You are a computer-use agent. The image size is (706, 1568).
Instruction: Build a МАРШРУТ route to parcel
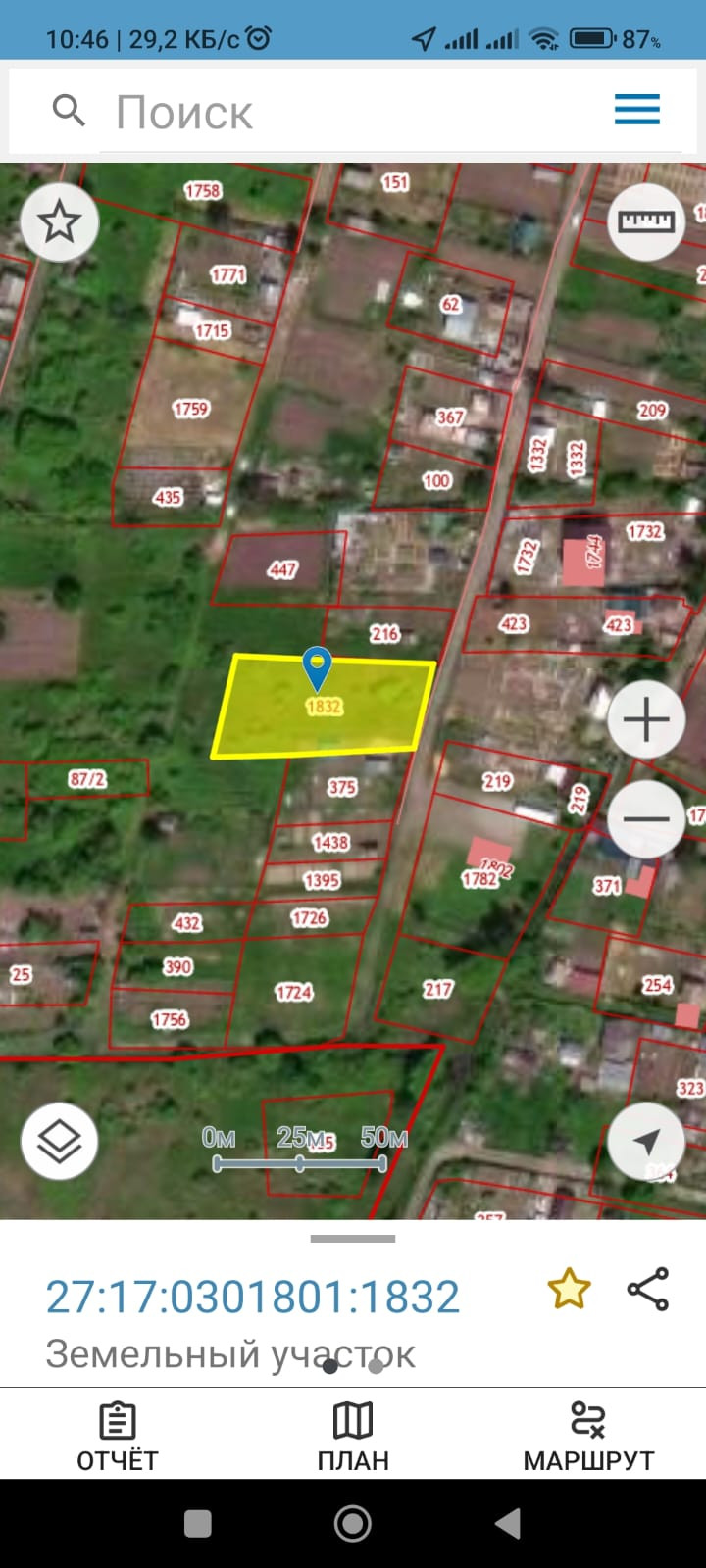coord(588,1437)
